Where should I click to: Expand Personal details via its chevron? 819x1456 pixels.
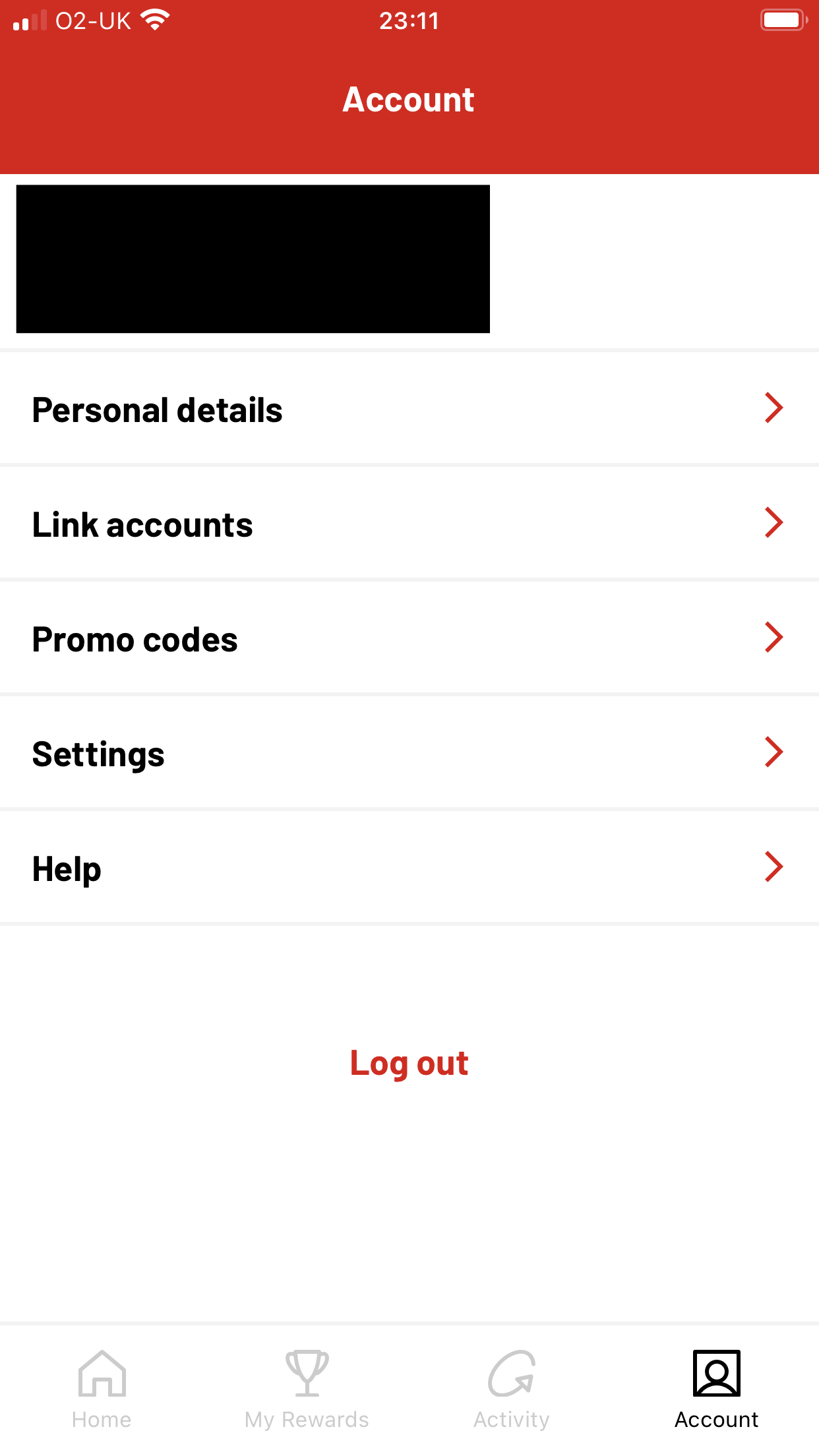pos(774,408)
